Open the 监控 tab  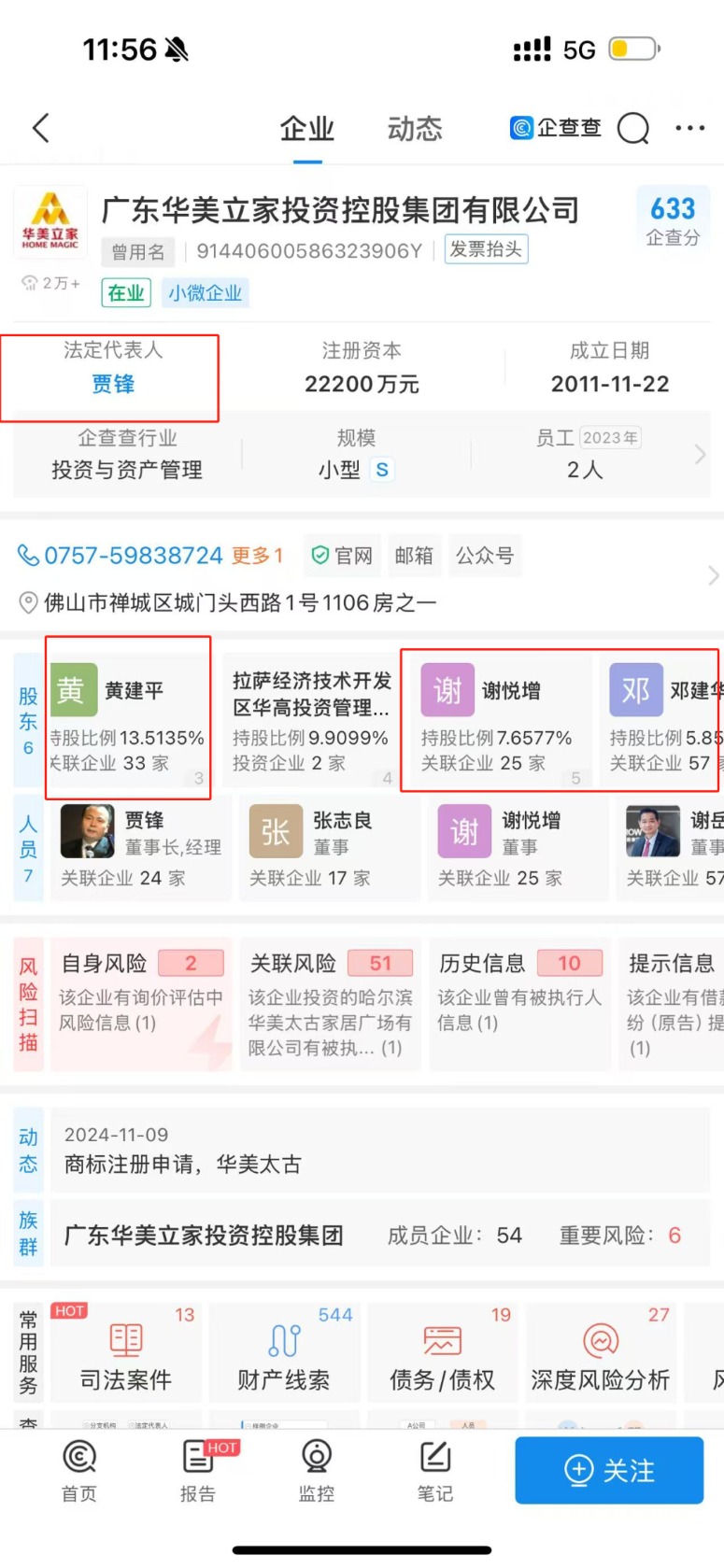(x=317, y=1471)
